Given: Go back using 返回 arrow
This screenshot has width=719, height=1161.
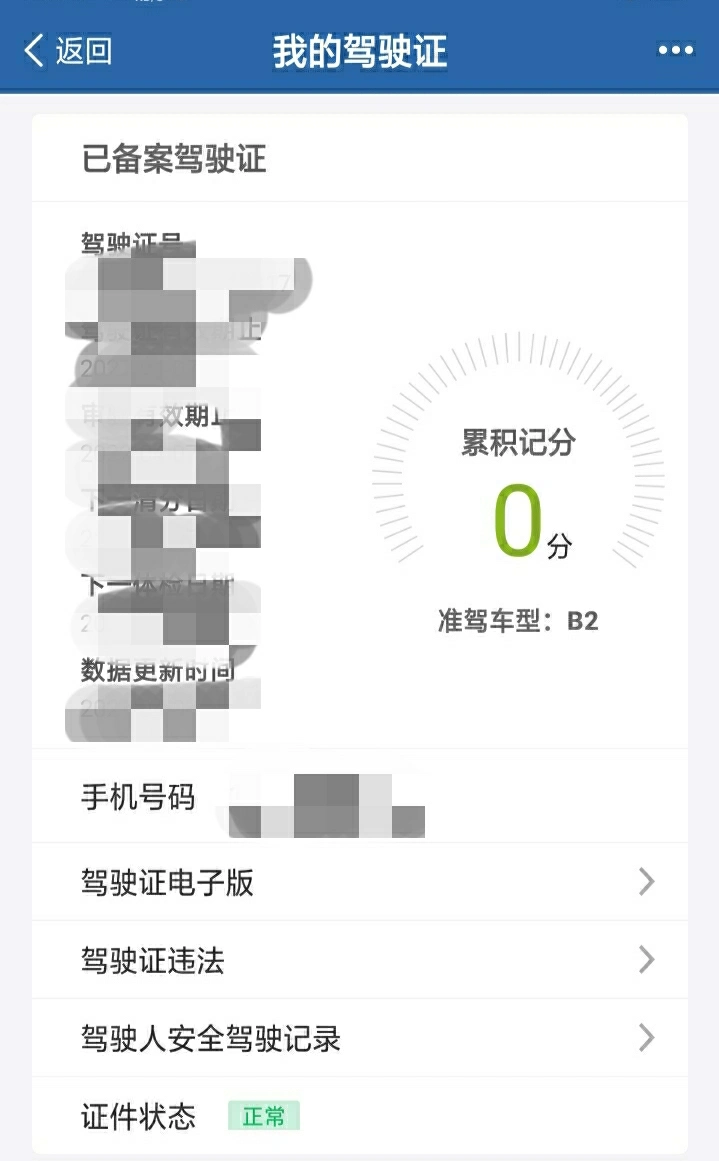Looking at the screenshot, I should tap(66, 51).
